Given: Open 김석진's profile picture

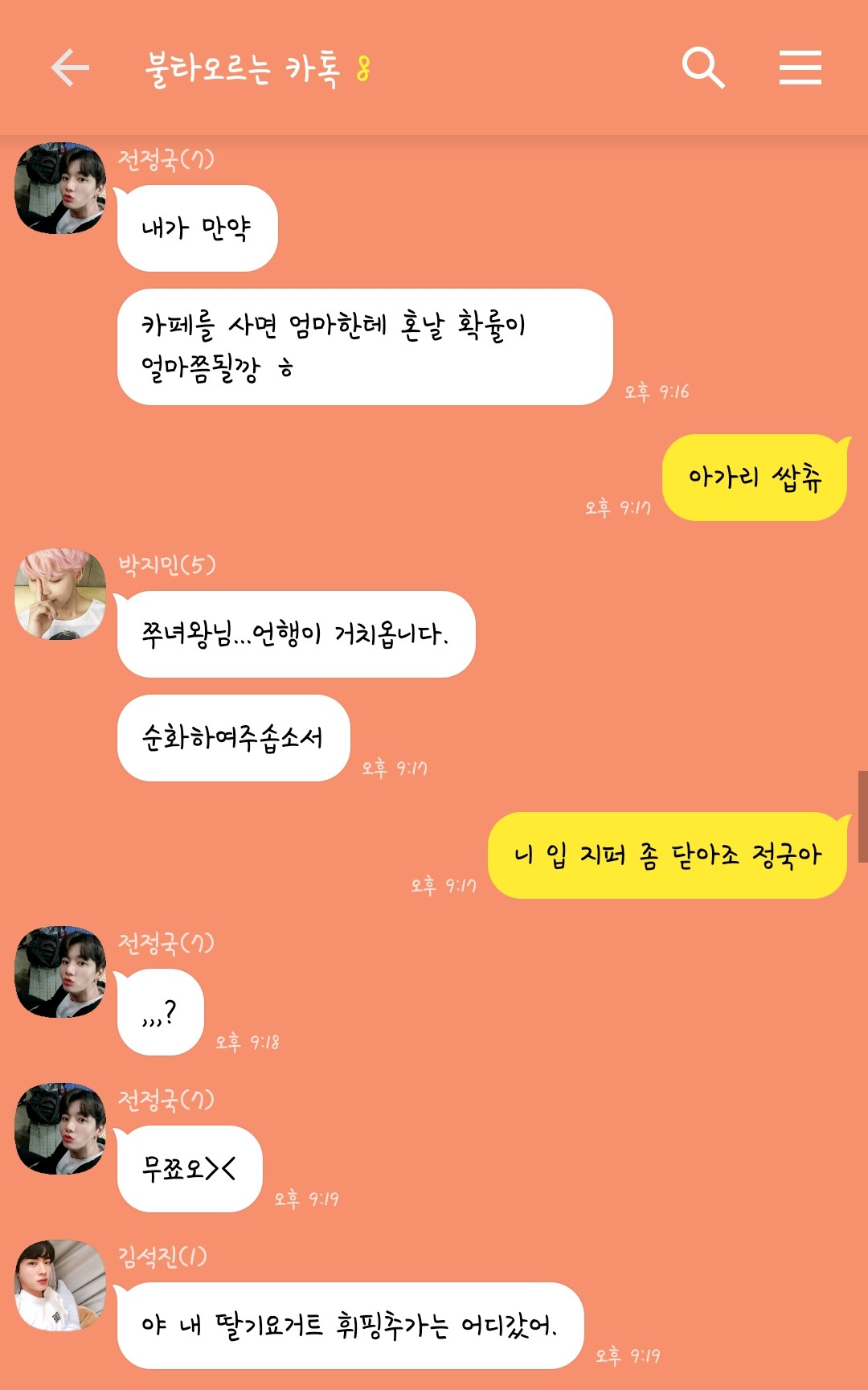Looking at the screenshot, I should [60, 1285].
